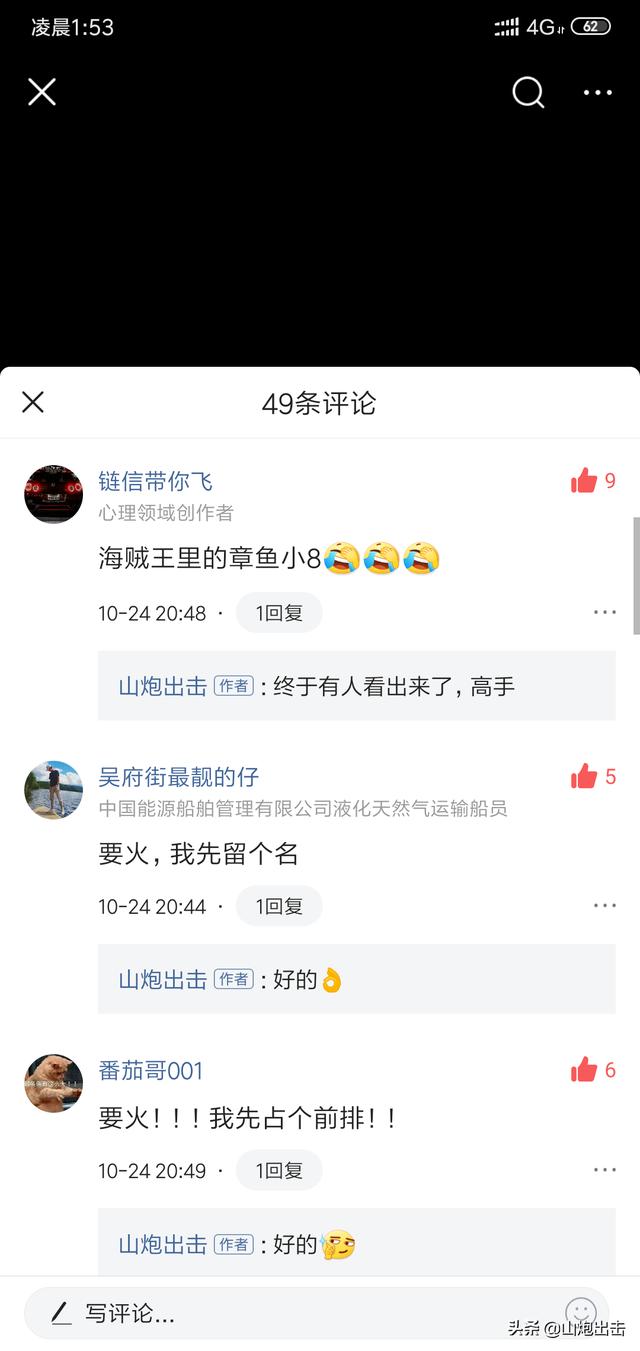The height and width of the screenshot is (1351, 640).
Task: Open more options for 吴府街最靓的仔's comment
Action: [x=605, y=905]
